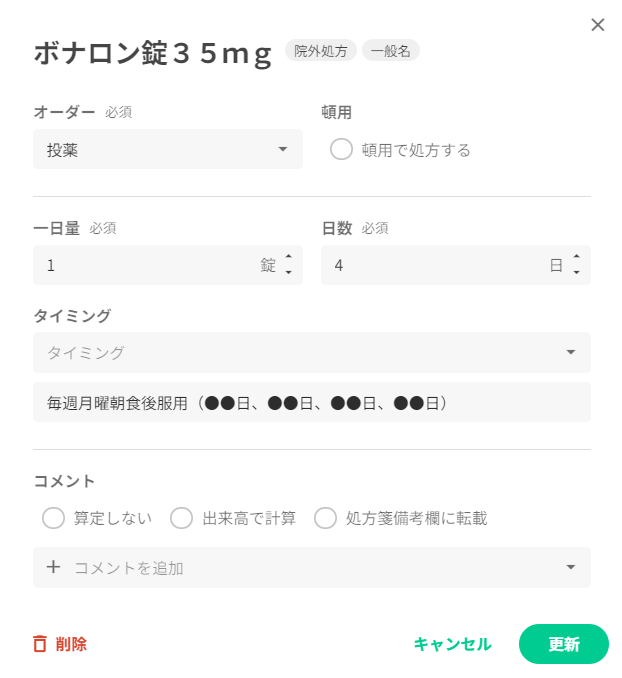The height and width of the screenshot is (678, 622).
Task: Delete this prescription with 削除
Action: point(60,644)
